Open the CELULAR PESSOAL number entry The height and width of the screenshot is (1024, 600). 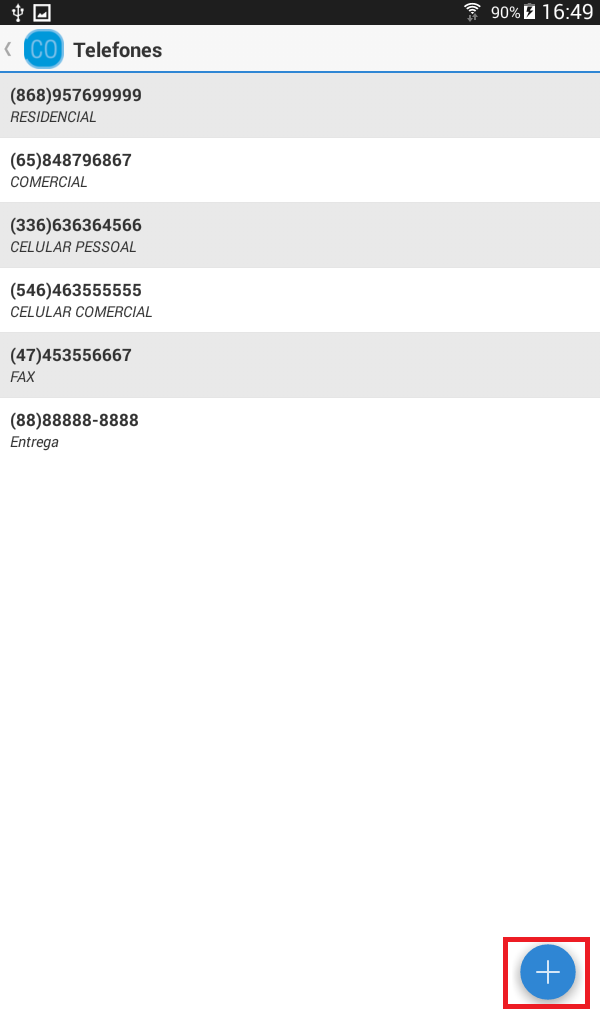pos(300,235)
